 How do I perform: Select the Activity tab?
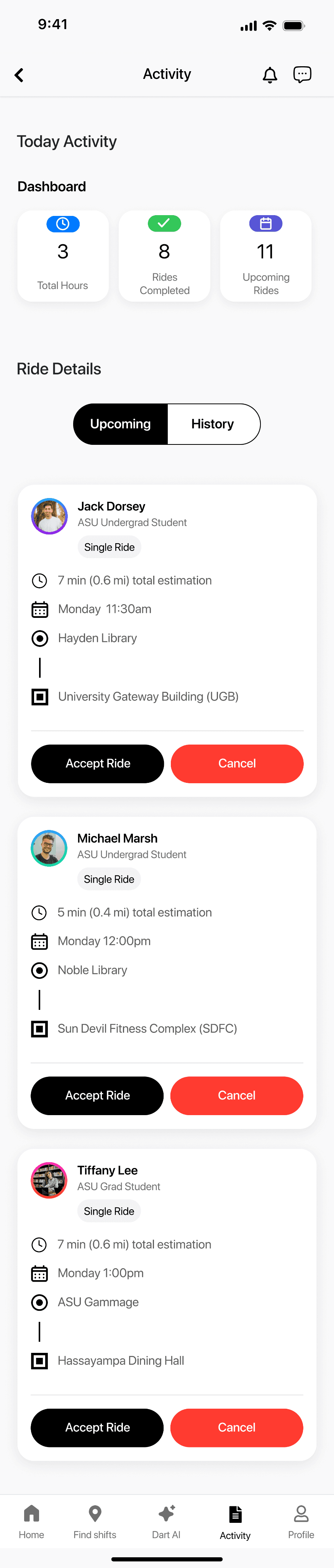235,1521
